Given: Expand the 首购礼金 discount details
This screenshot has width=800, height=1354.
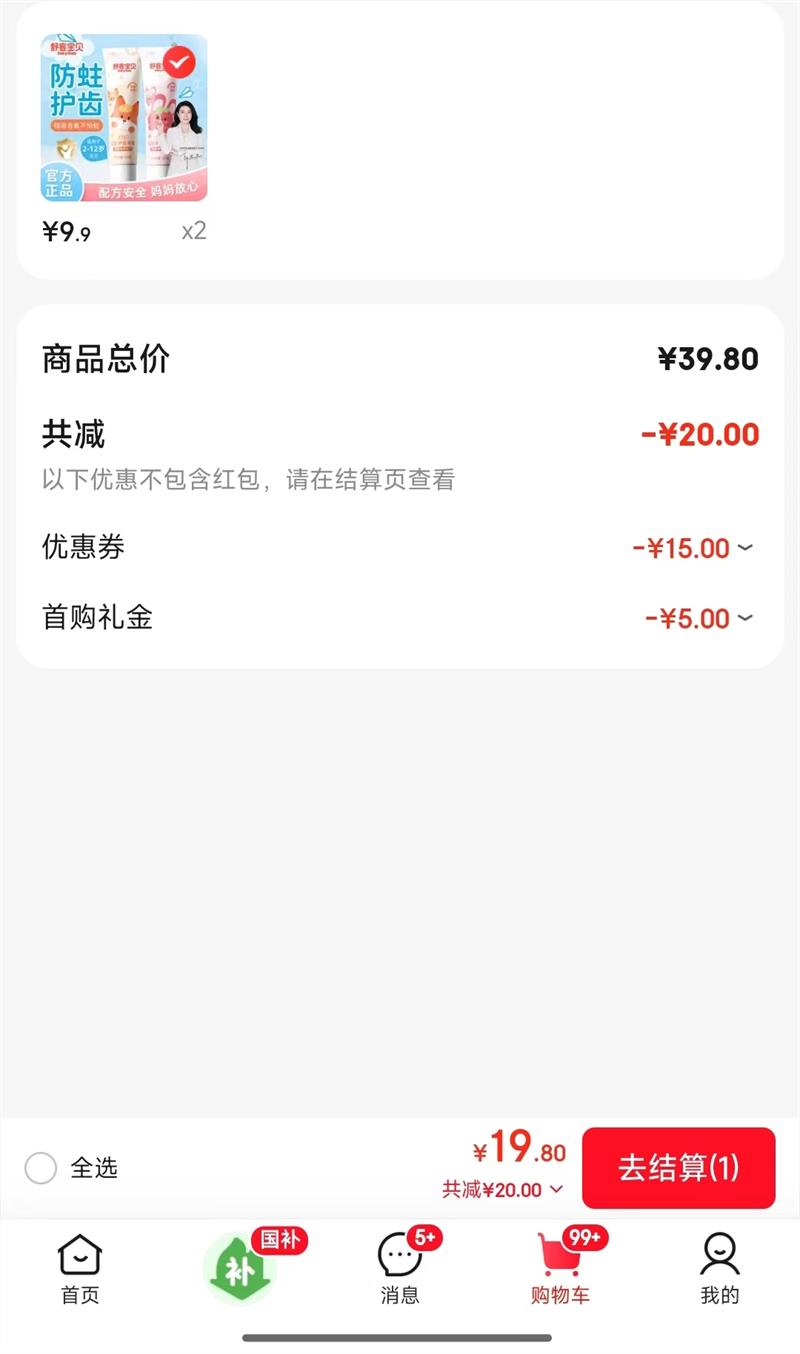Looking at the screenshot, I should click(x=744, y=618).
